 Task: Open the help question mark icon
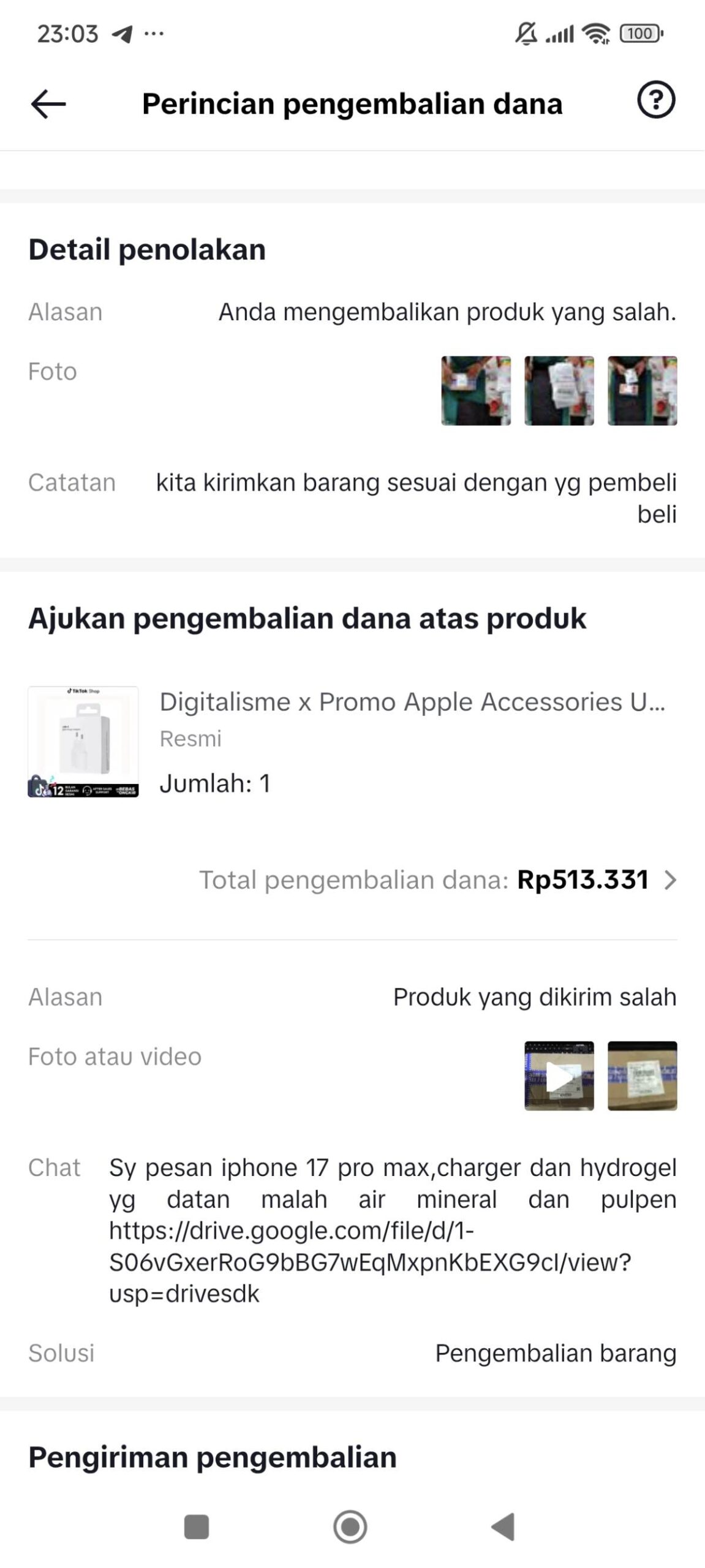655,100
